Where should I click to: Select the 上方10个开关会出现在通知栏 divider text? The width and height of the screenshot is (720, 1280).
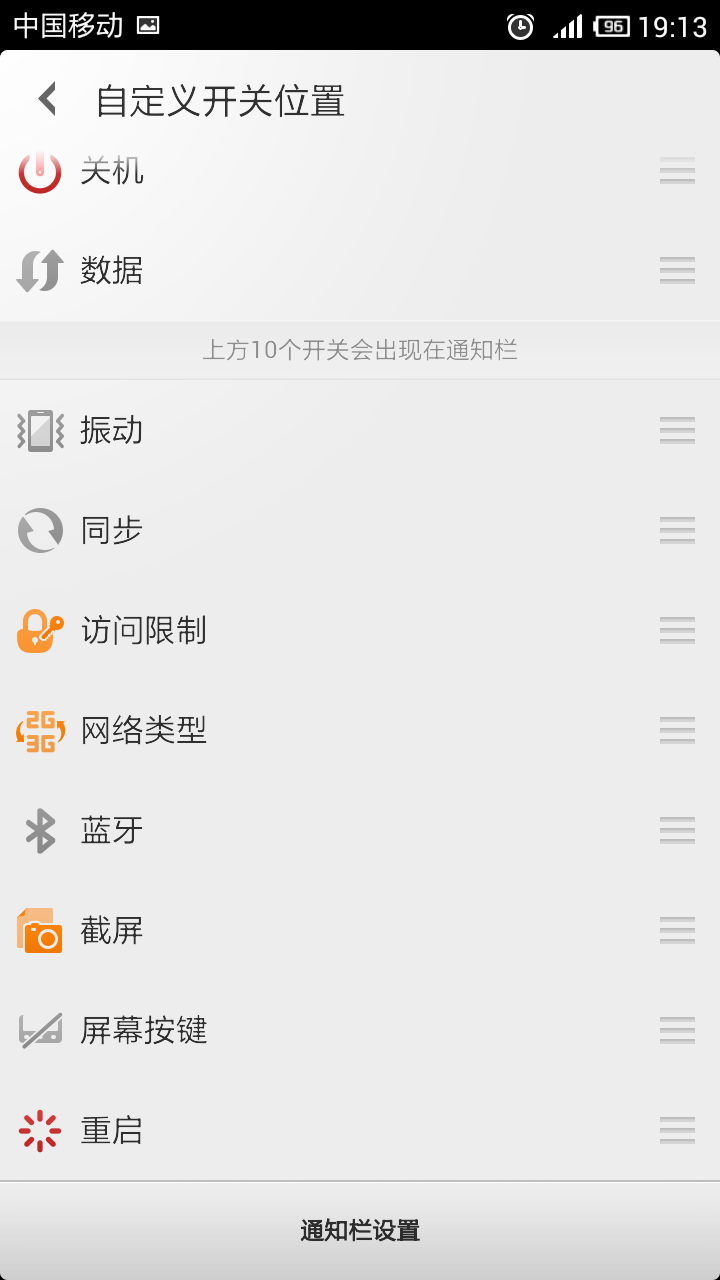(360, 348)
